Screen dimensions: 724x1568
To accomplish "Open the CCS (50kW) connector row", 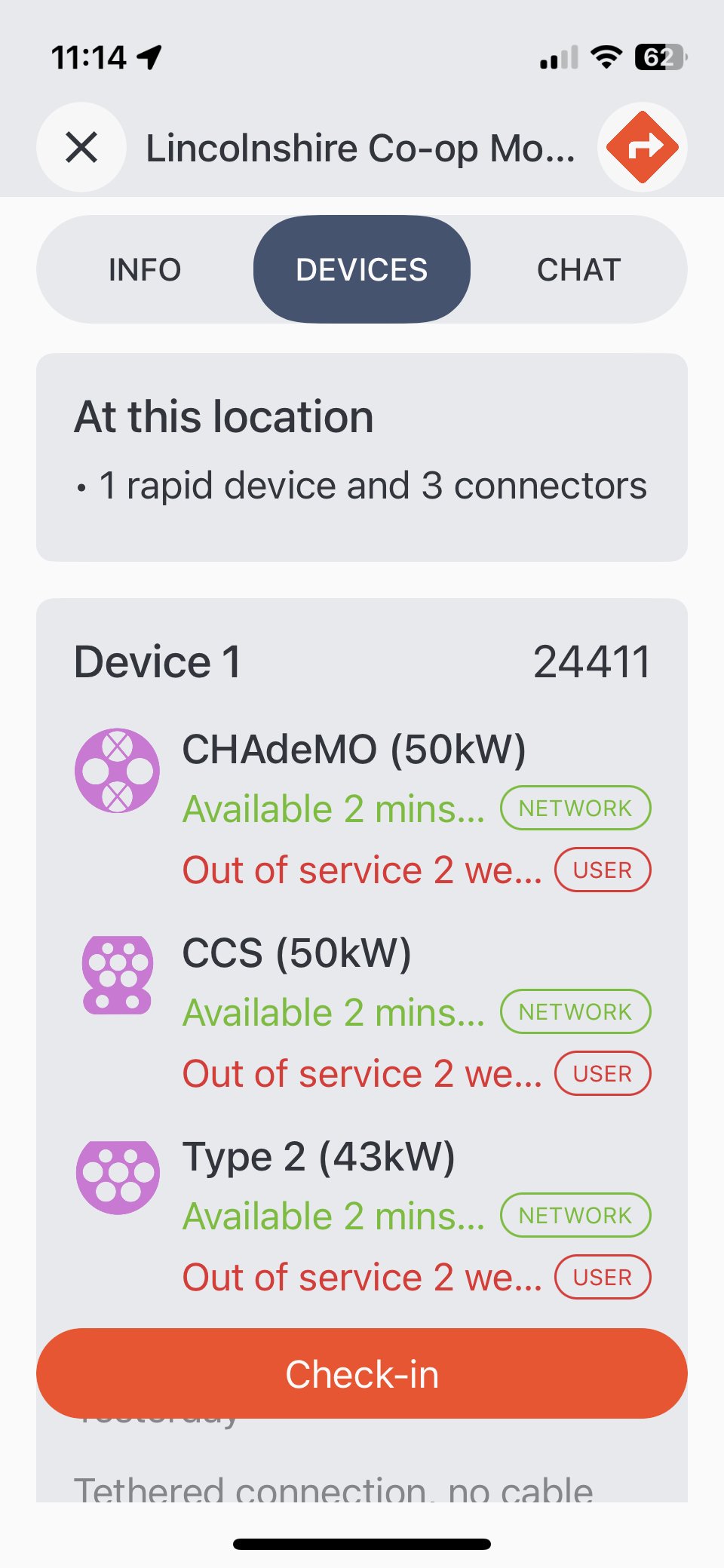I will click(362, 1014).
